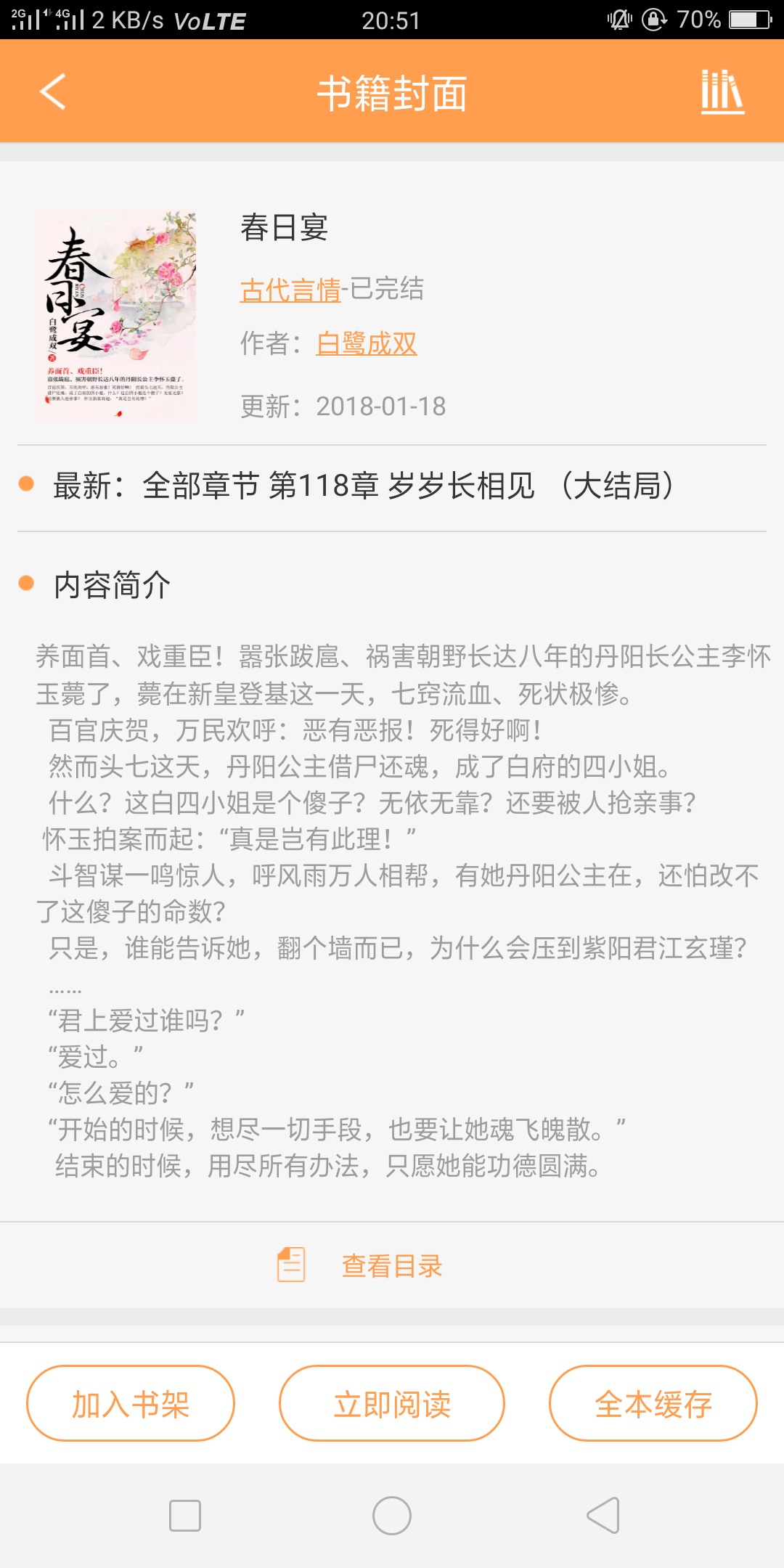This screenshot has width=784, height=1568.
Task: View author 白鹭成双's page
Action: [x=367, y=343]
